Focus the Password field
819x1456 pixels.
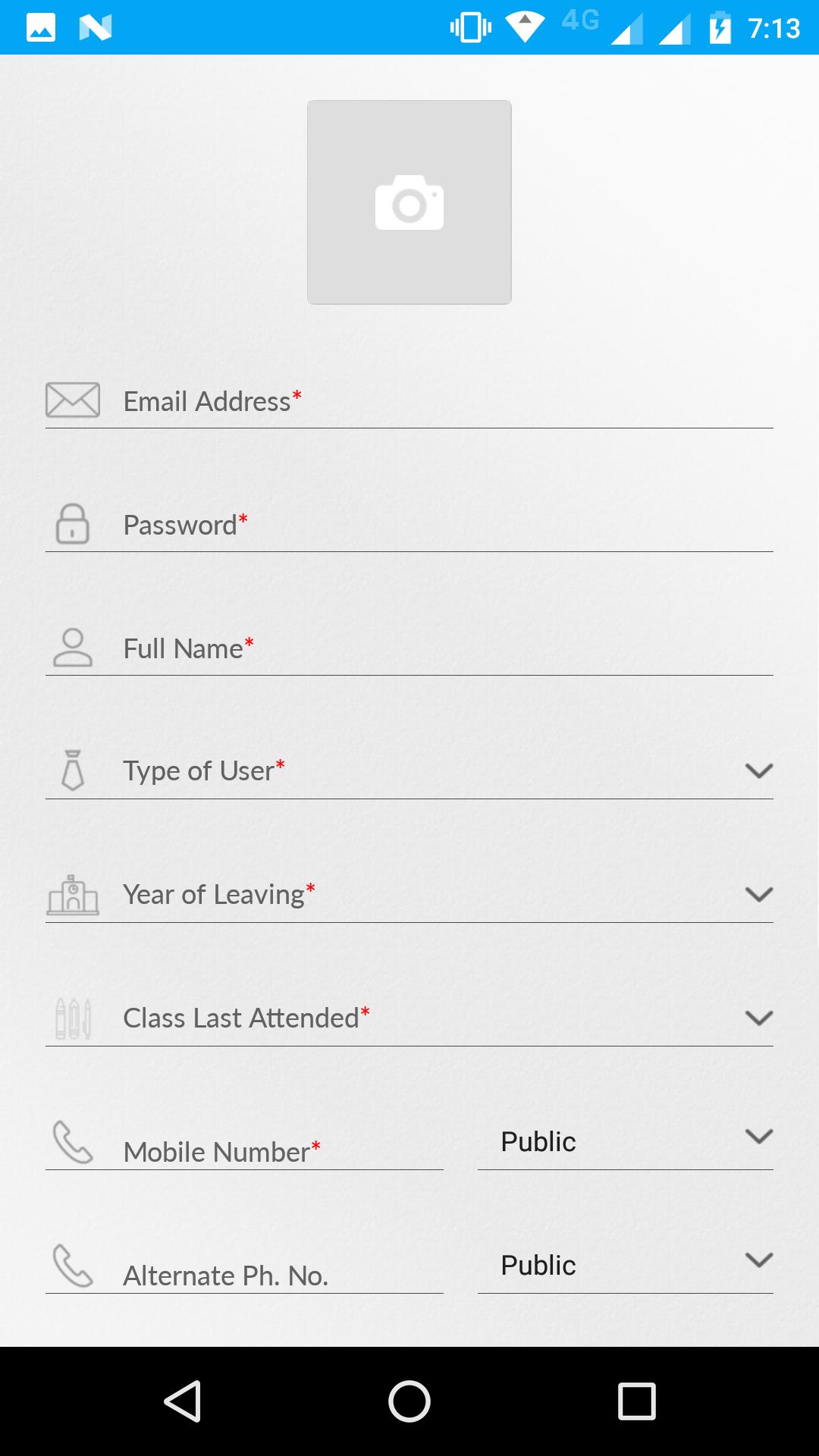coord(447,525)
